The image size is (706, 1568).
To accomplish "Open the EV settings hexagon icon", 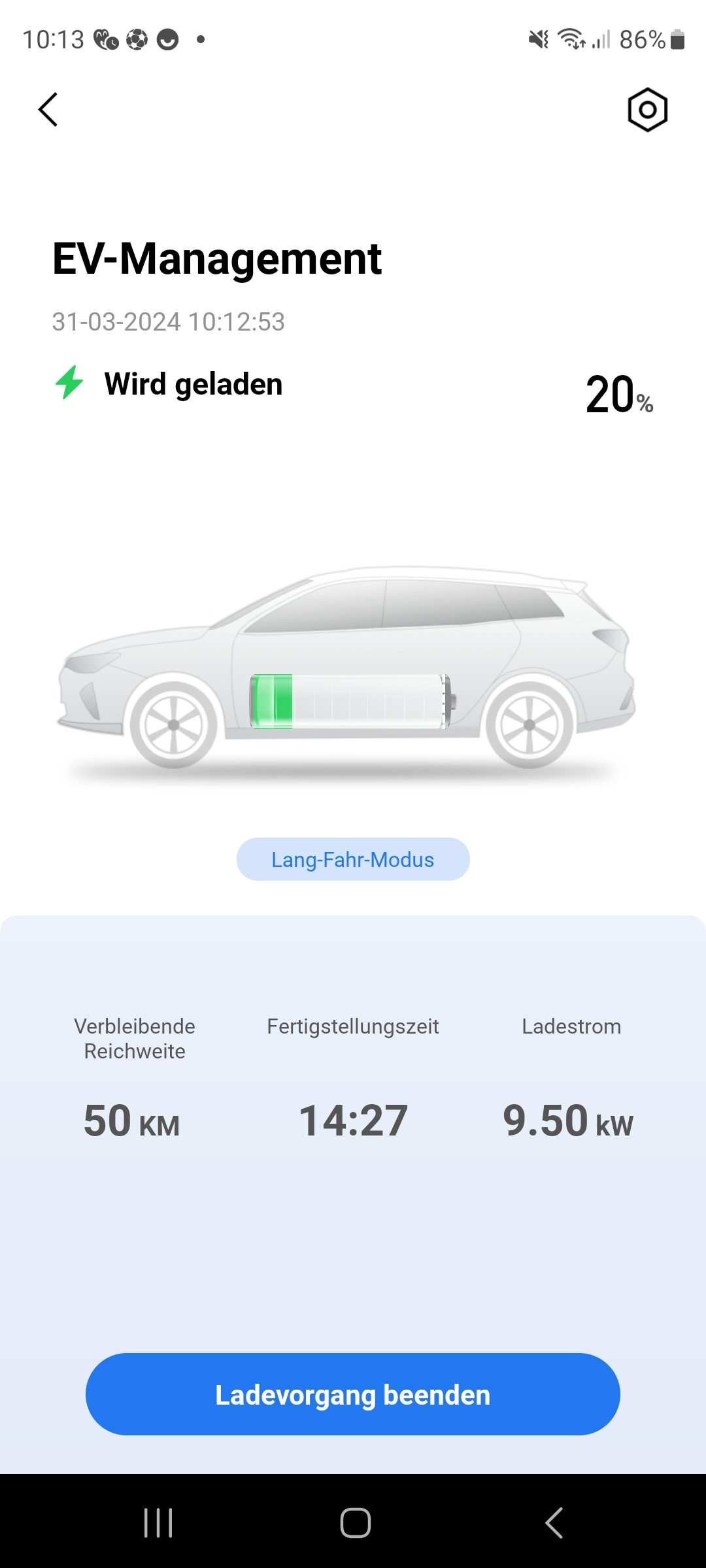I will (x=647, y=110).
